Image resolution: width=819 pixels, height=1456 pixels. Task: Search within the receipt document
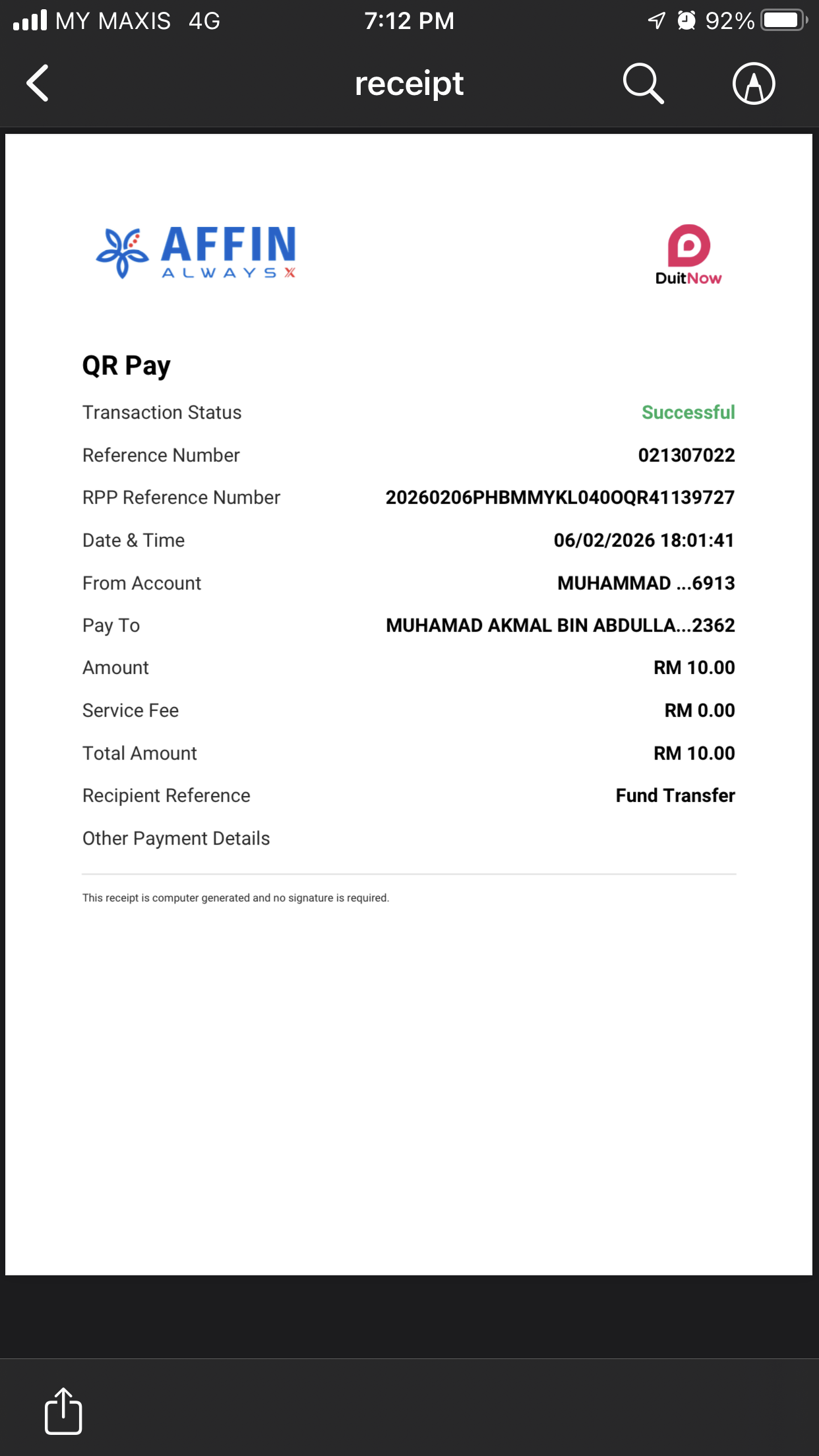coord(643,84)
